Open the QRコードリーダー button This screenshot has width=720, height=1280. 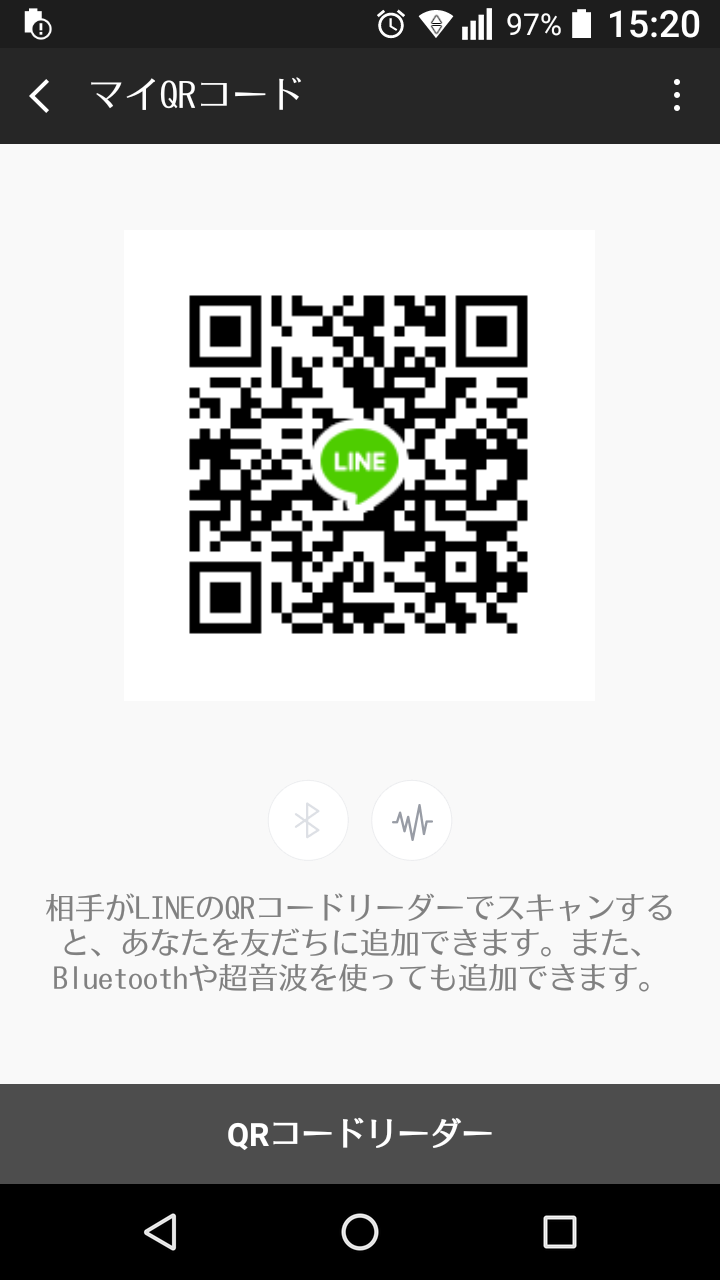pyautogui.click(x=360, y=1134)
